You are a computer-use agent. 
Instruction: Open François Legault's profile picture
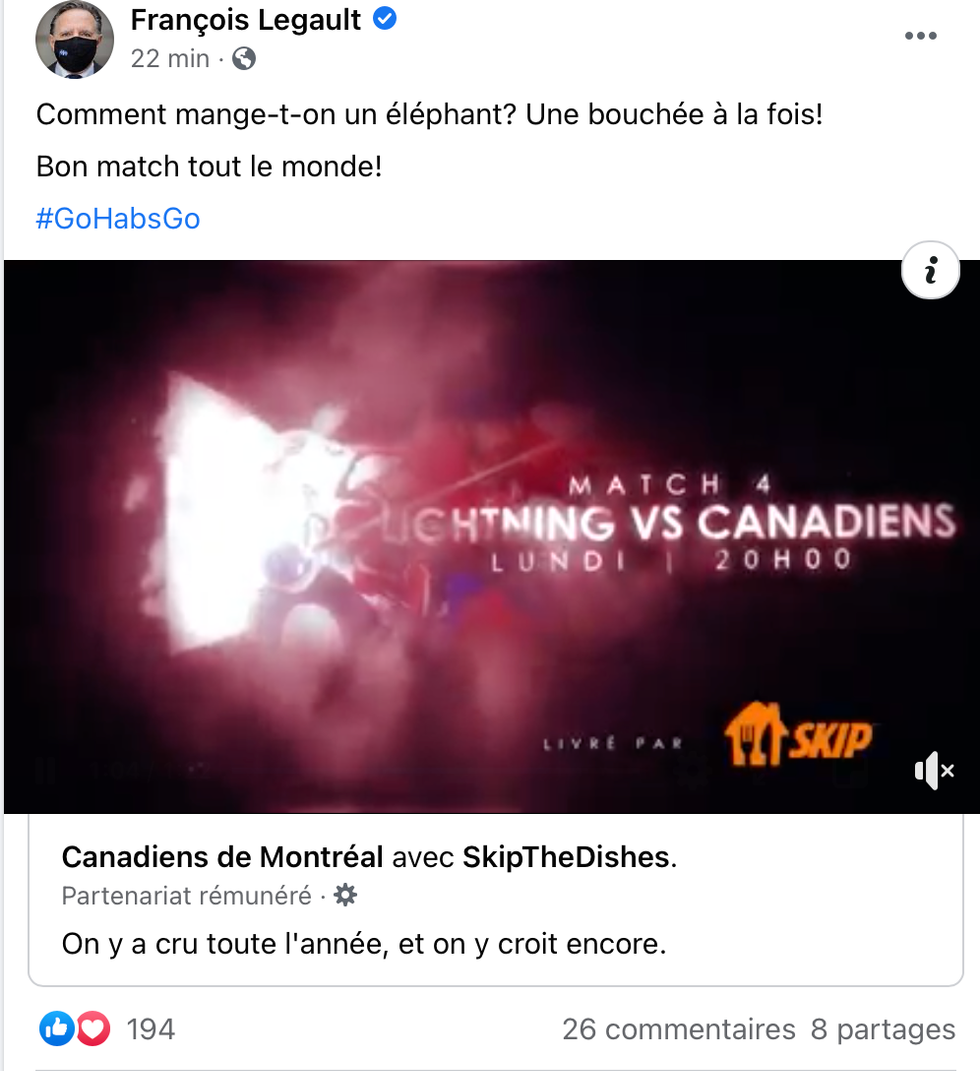pos(75,40)
